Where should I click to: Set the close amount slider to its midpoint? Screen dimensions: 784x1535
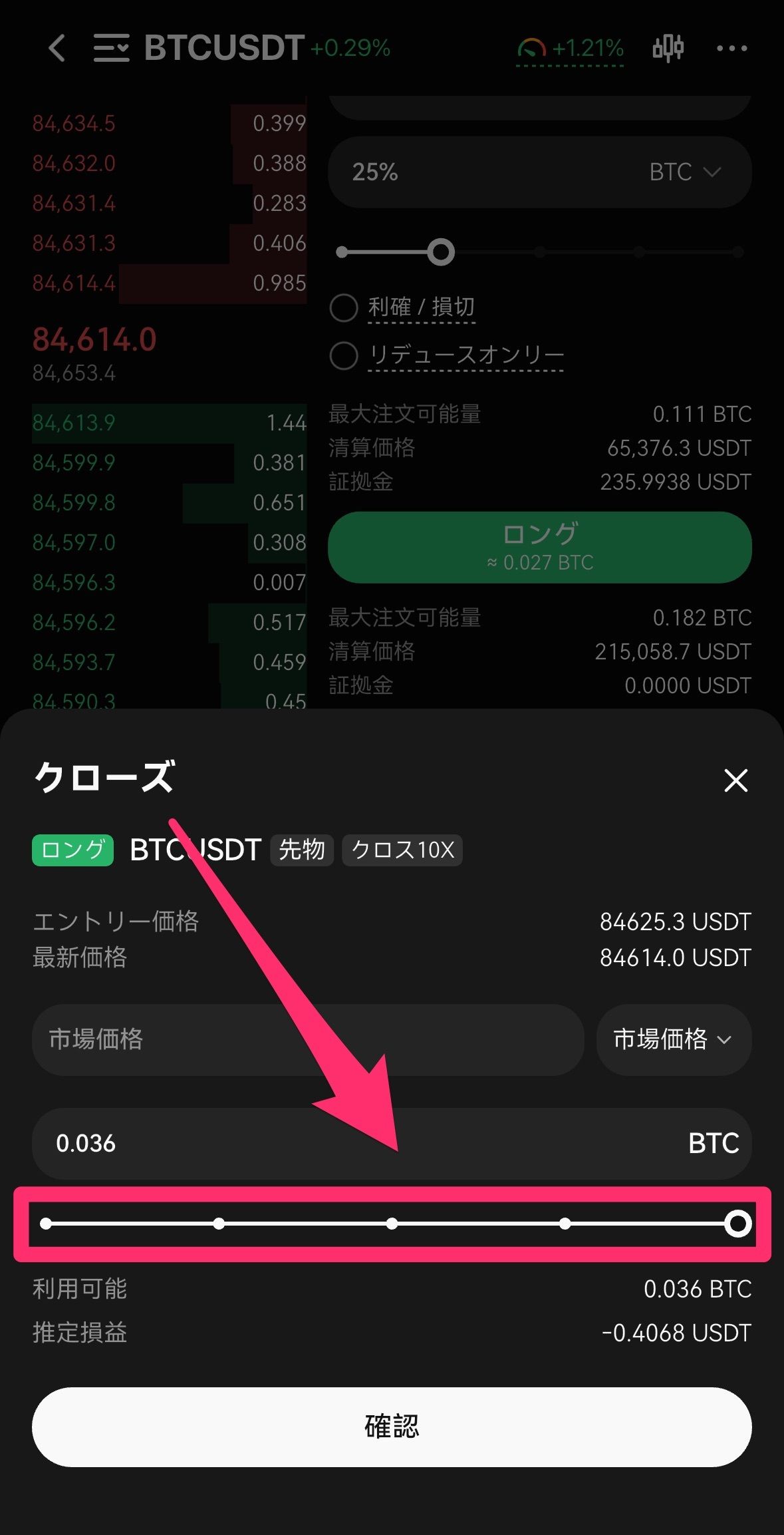(392, 1224)
